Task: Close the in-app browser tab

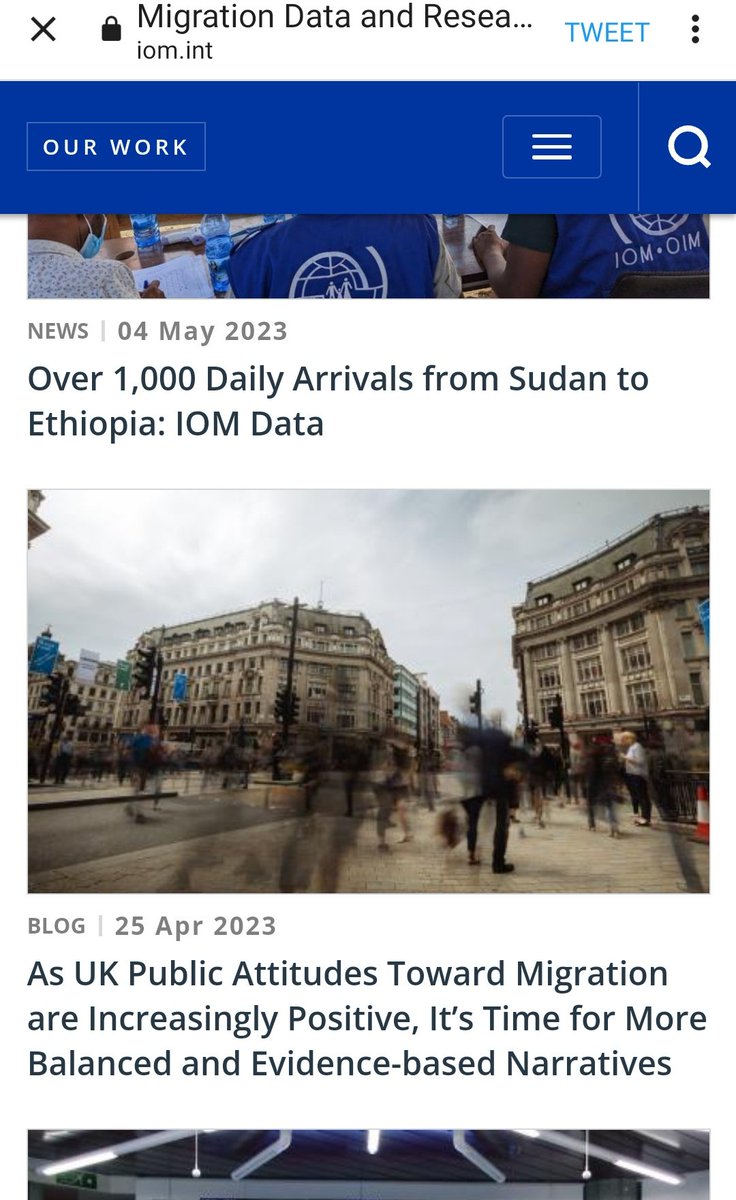Action: pyautogui.click(x=43, y=30)
